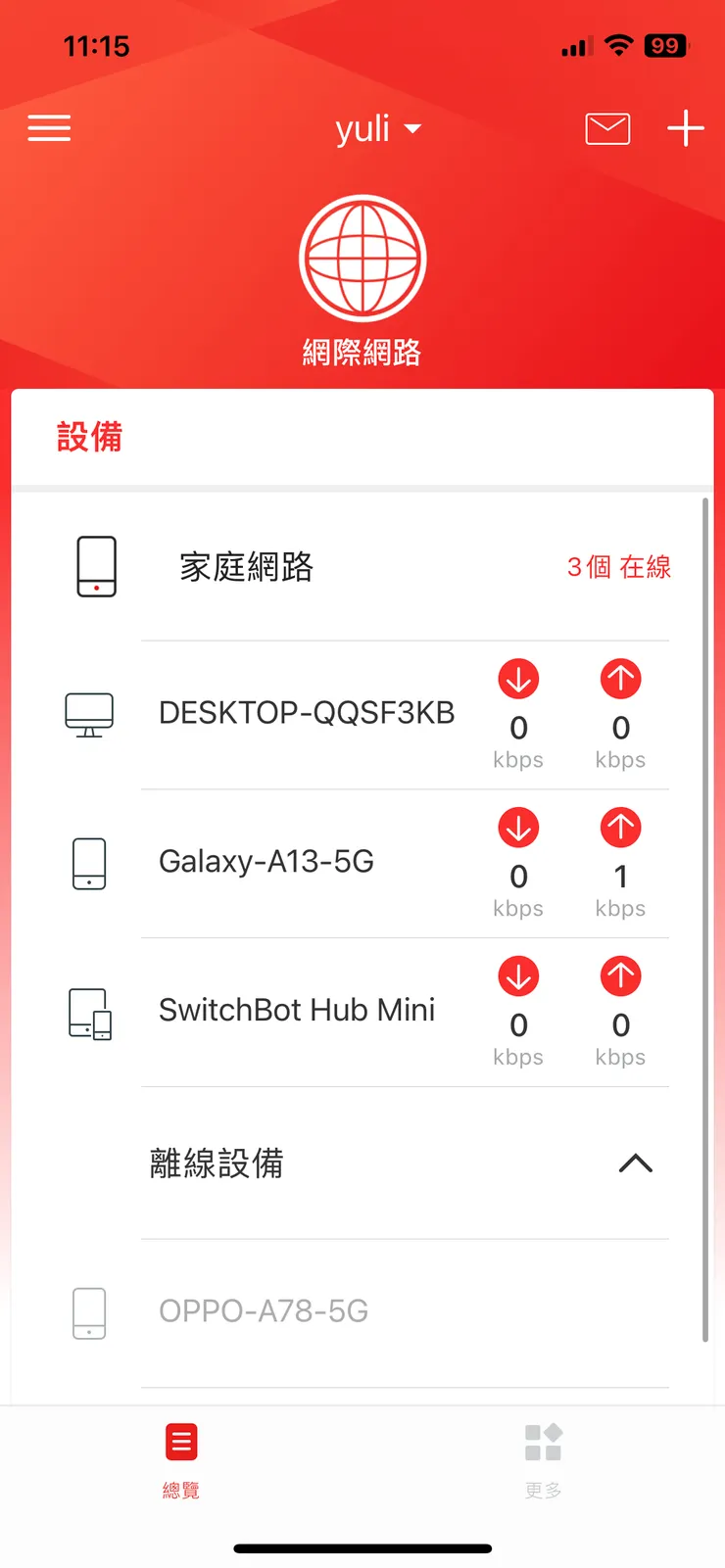The image size is (725, 1568).
Task: Tap the upload arrow icon for Galaxy-A13-5G
Action: [620, 827]
